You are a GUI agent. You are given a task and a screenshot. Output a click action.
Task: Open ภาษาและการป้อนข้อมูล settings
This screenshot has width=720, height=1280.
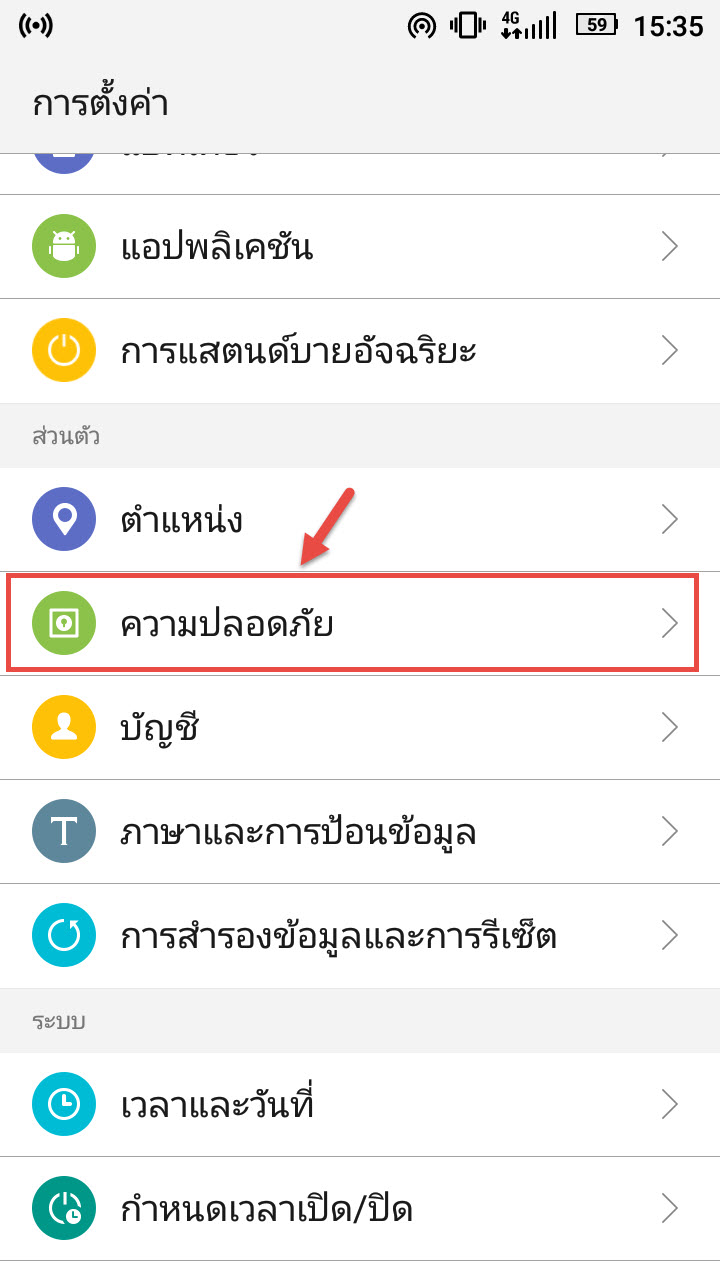click(360, 831)
